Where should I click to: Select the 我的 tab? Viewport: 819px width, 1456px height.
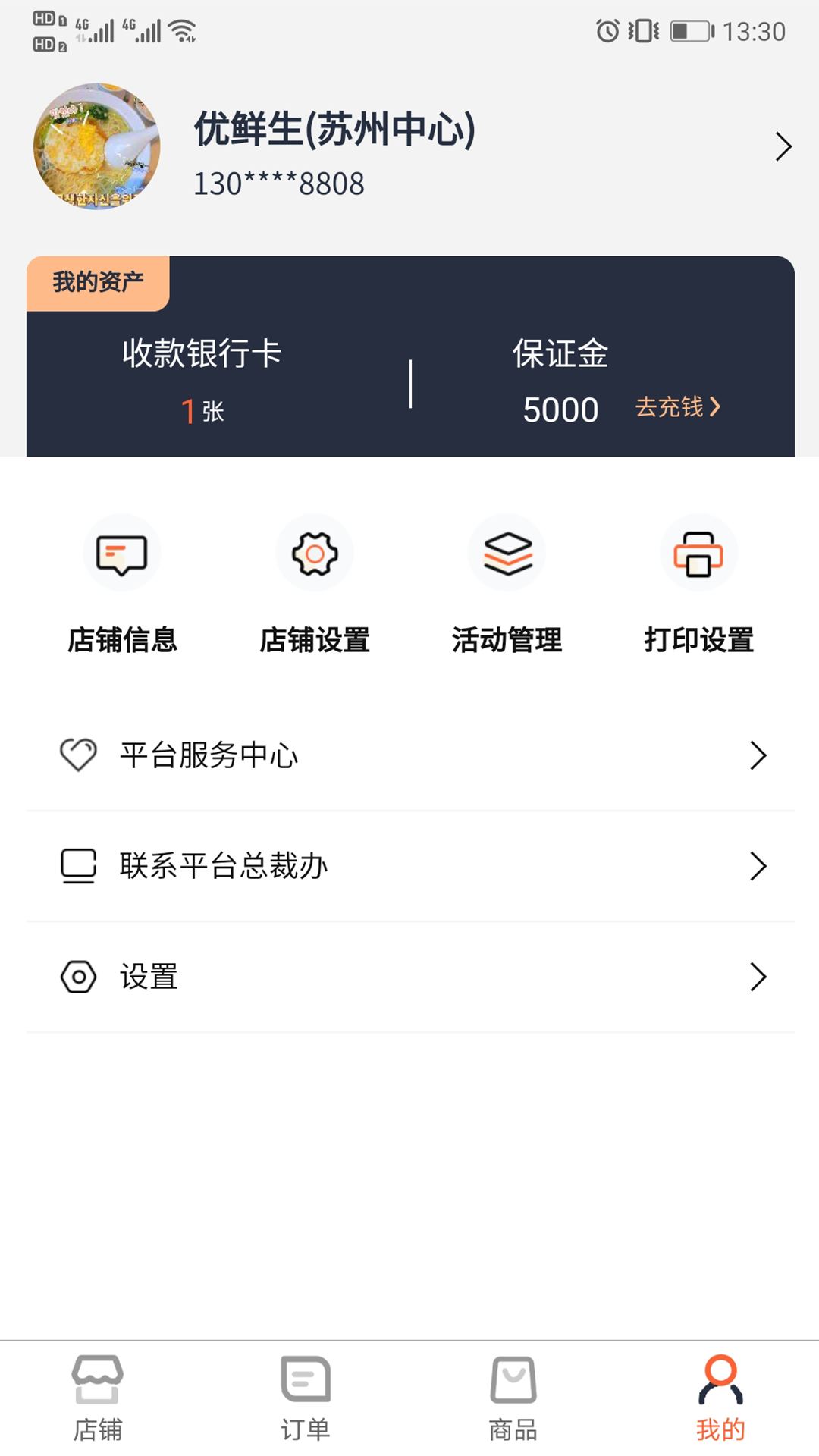720,1397
